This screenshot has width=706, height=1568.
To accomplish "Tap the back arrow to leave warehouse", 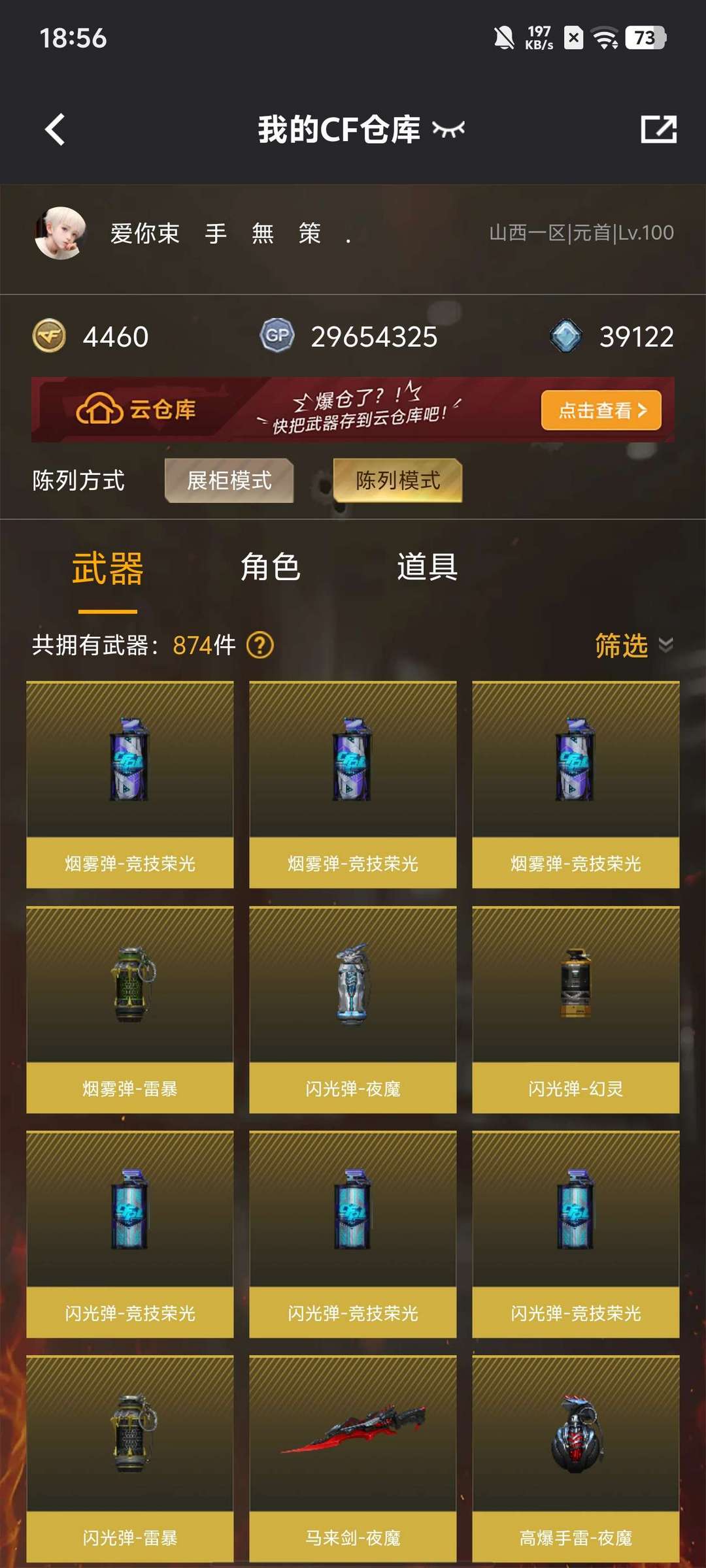I will pyautogui.click(x=55, y=129).
